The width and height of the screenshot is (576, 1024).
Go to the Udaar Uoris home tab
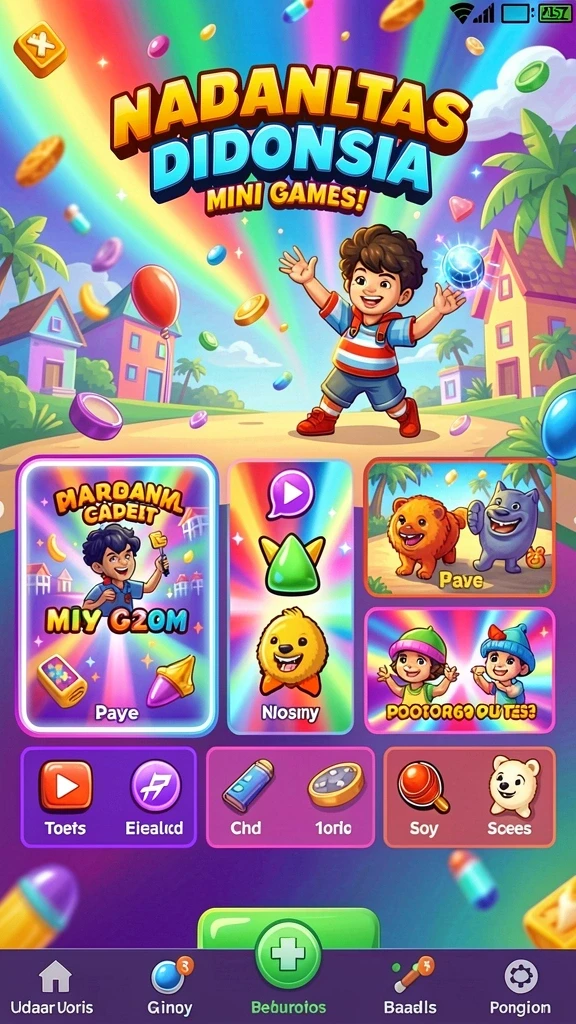(55, 988)
